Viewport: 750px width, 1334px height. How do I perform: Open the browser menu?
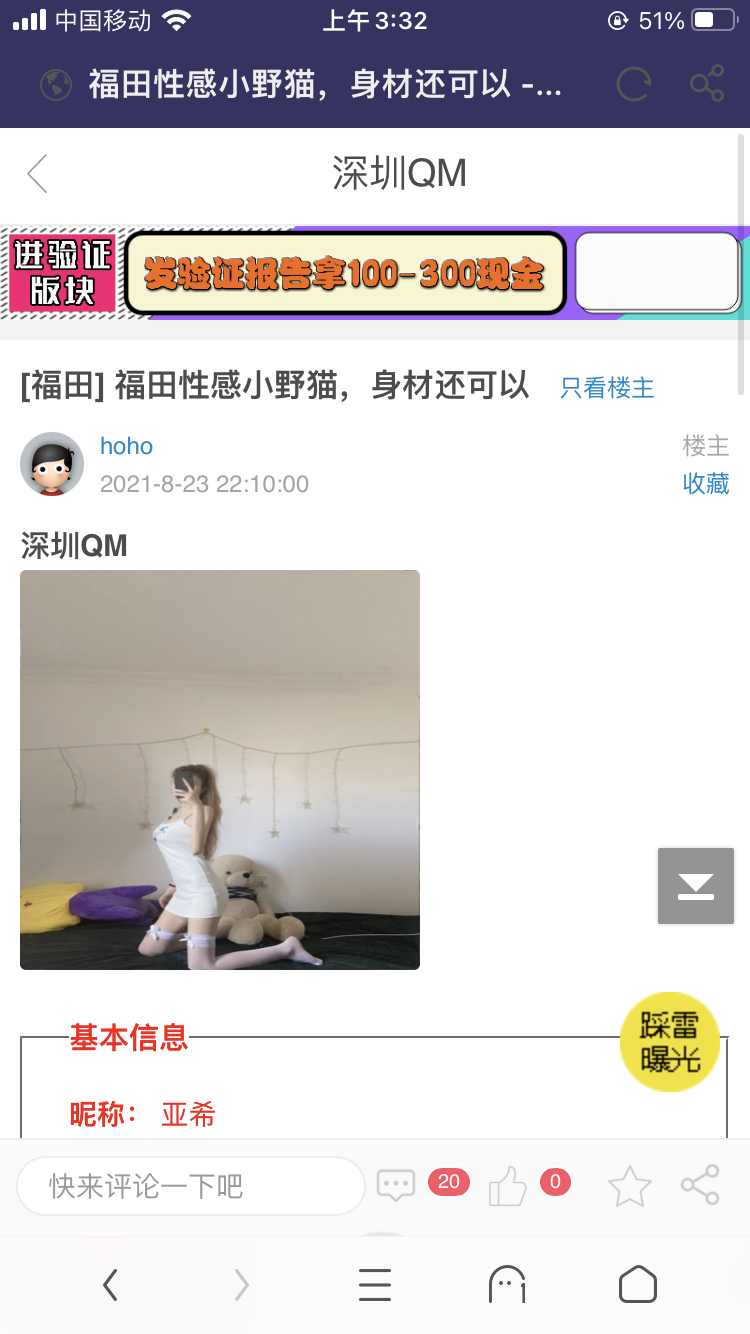tap(375, 1284)
